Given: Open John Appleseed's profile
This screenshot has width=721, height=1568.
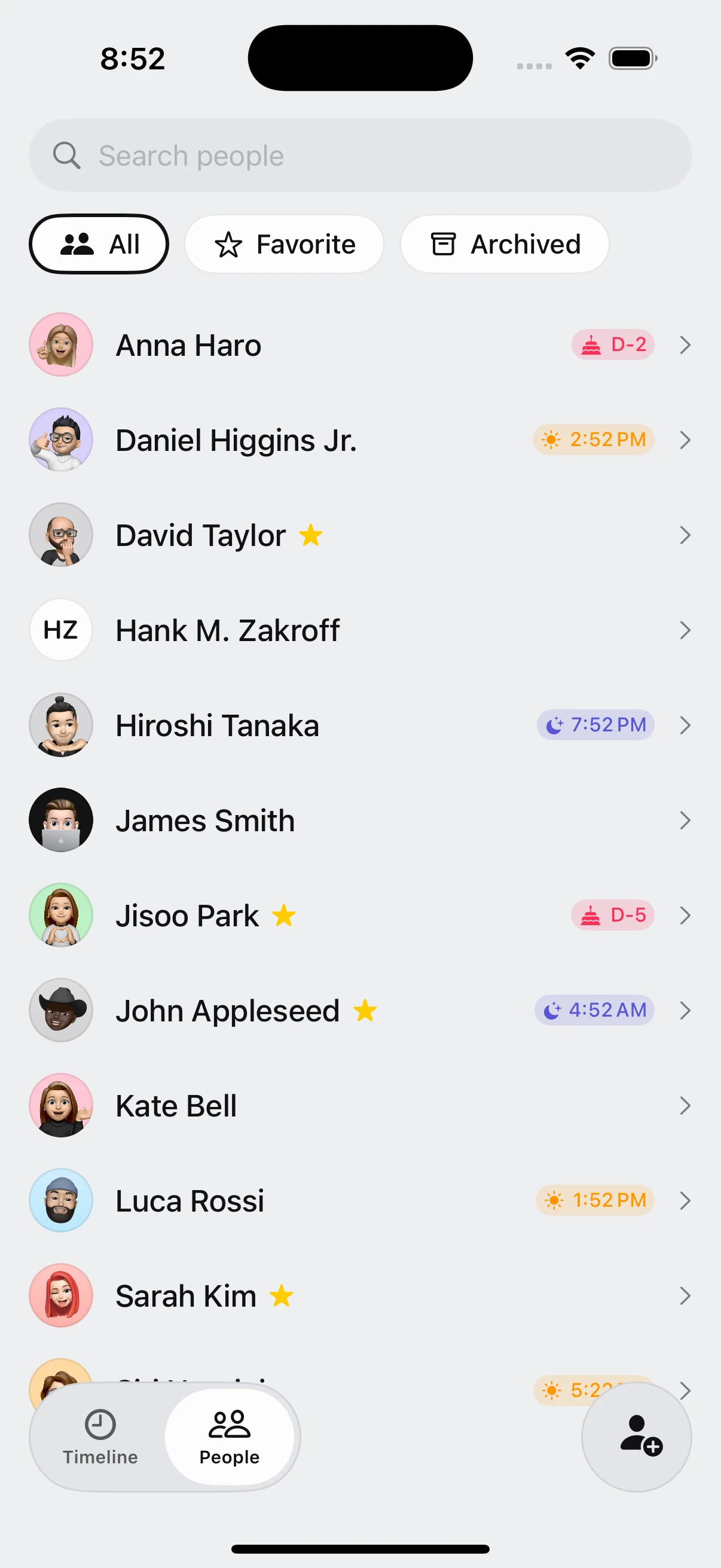Looking at the screenshot, I should [359, 1011].
